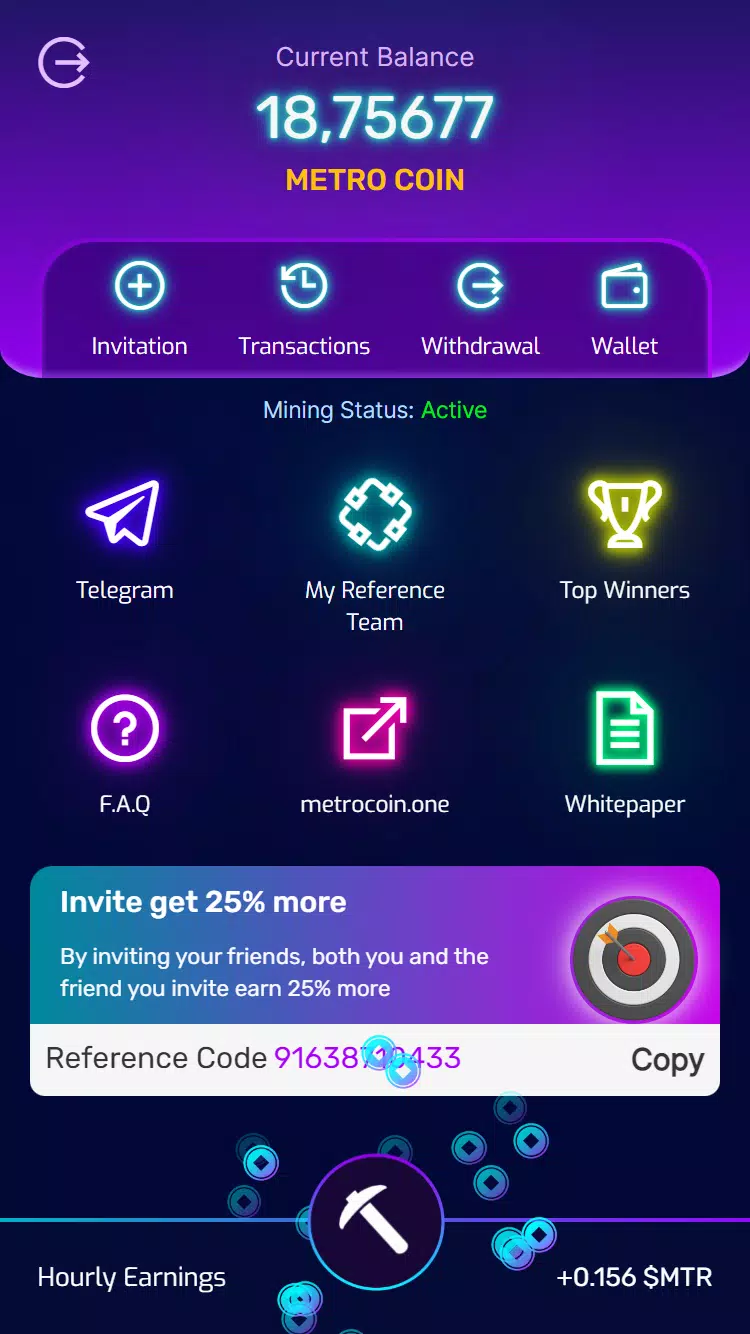Viewport: 750px width, 1334px height.
Task: Copy the reference code
Action: [x=667, y=1060]
